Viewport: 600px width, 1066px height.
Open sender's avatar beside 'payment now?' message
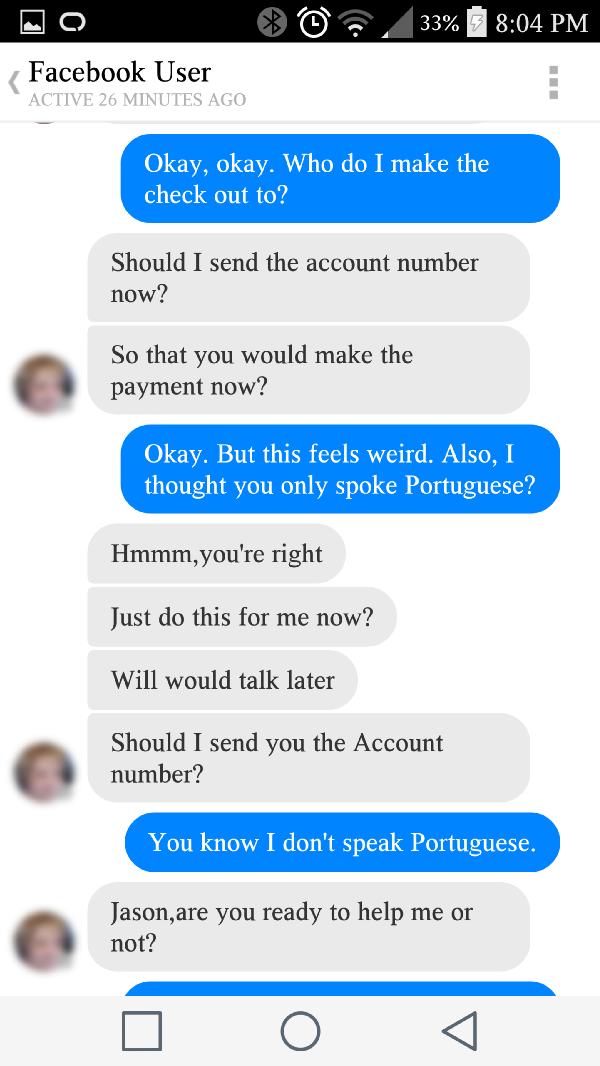(x=44, y=385)
